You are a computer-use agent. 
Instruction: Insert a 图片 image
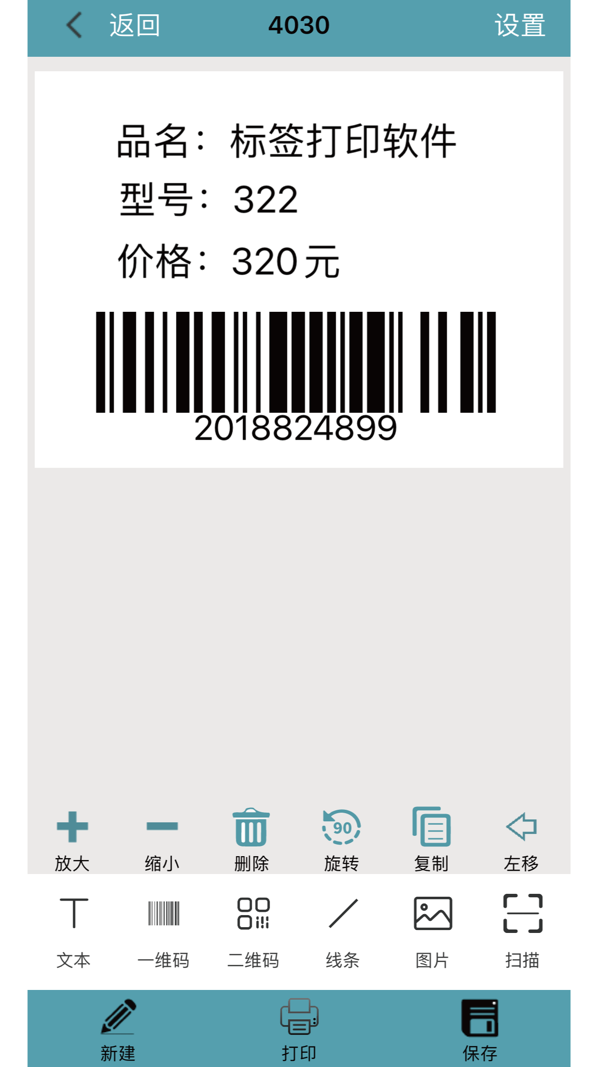click(432, 930)
